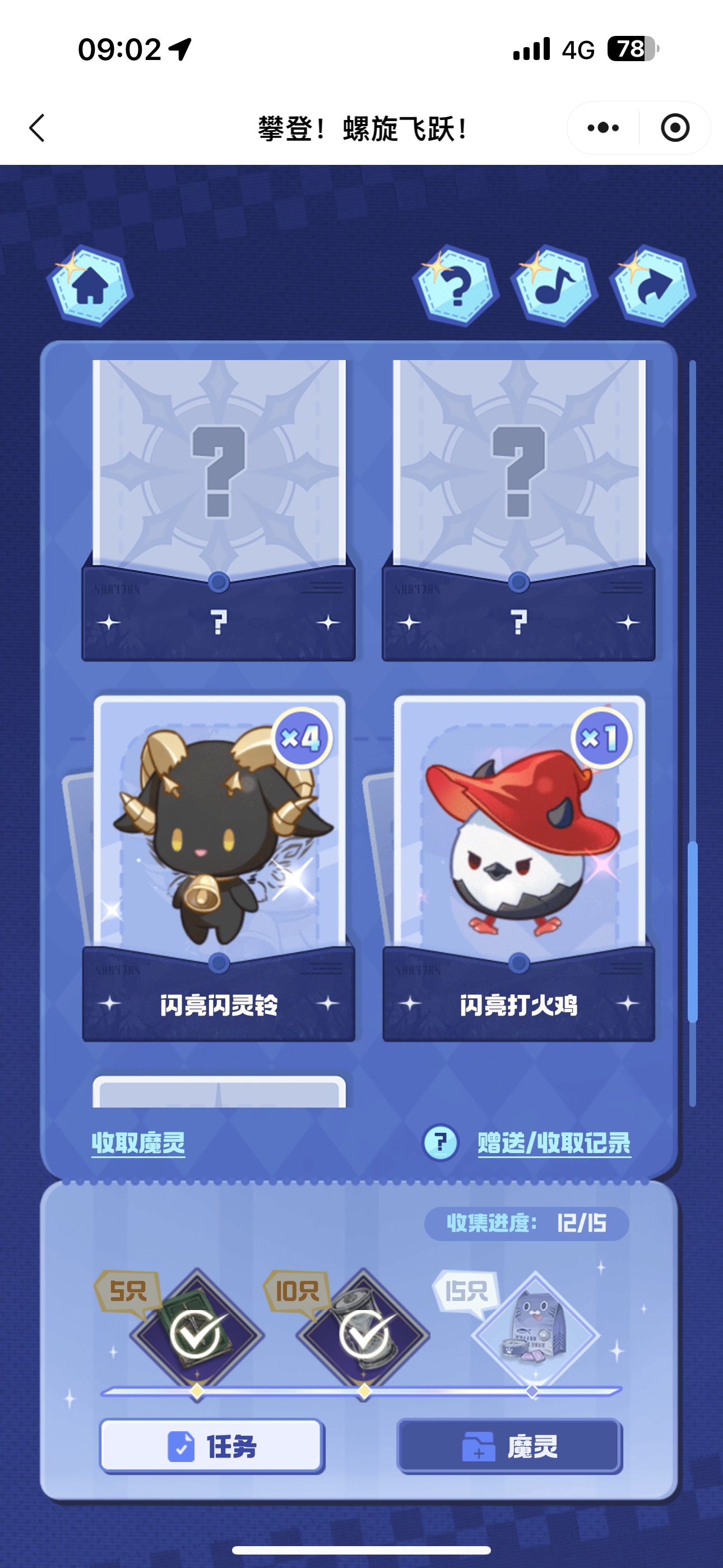Open the mini program more options menu
The width and height of the screenshot is (723, 1568).
[x=603, y=128]
